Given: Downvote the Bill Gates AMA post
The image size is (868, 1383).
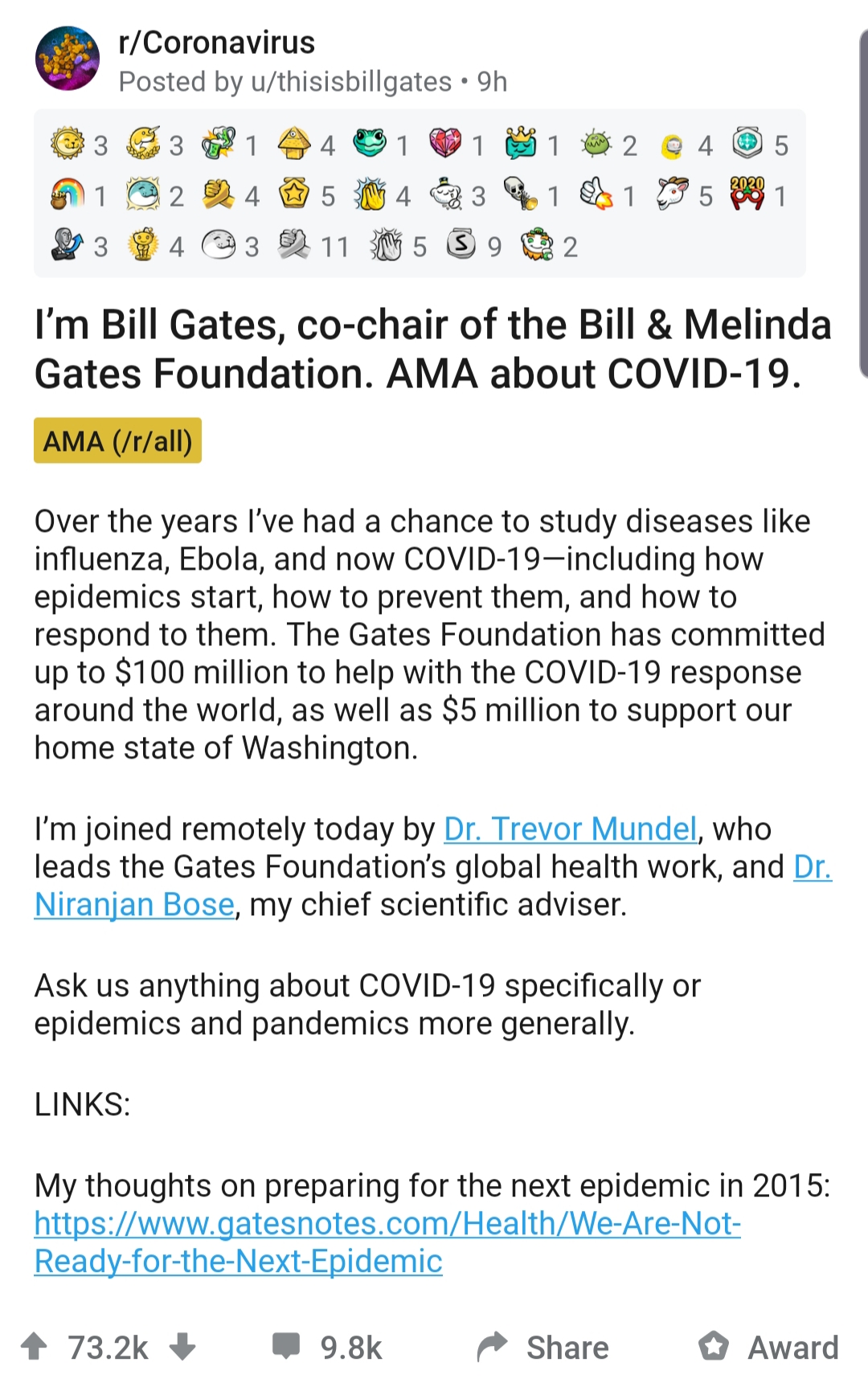Looking at the screenshot, I should pos(183,1347).
